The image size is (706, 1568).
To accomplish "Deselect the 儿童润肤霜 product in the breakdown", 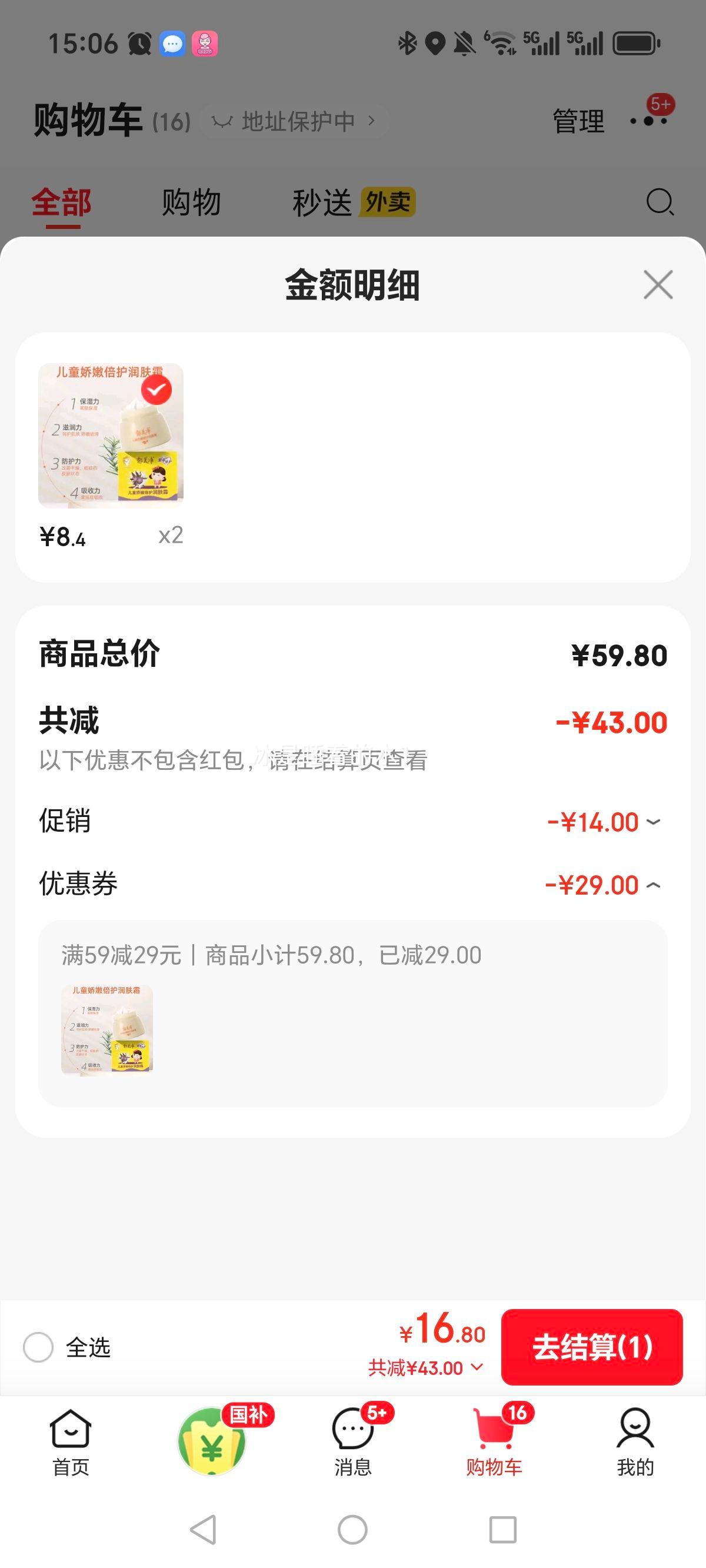I will tap(156, 390).
